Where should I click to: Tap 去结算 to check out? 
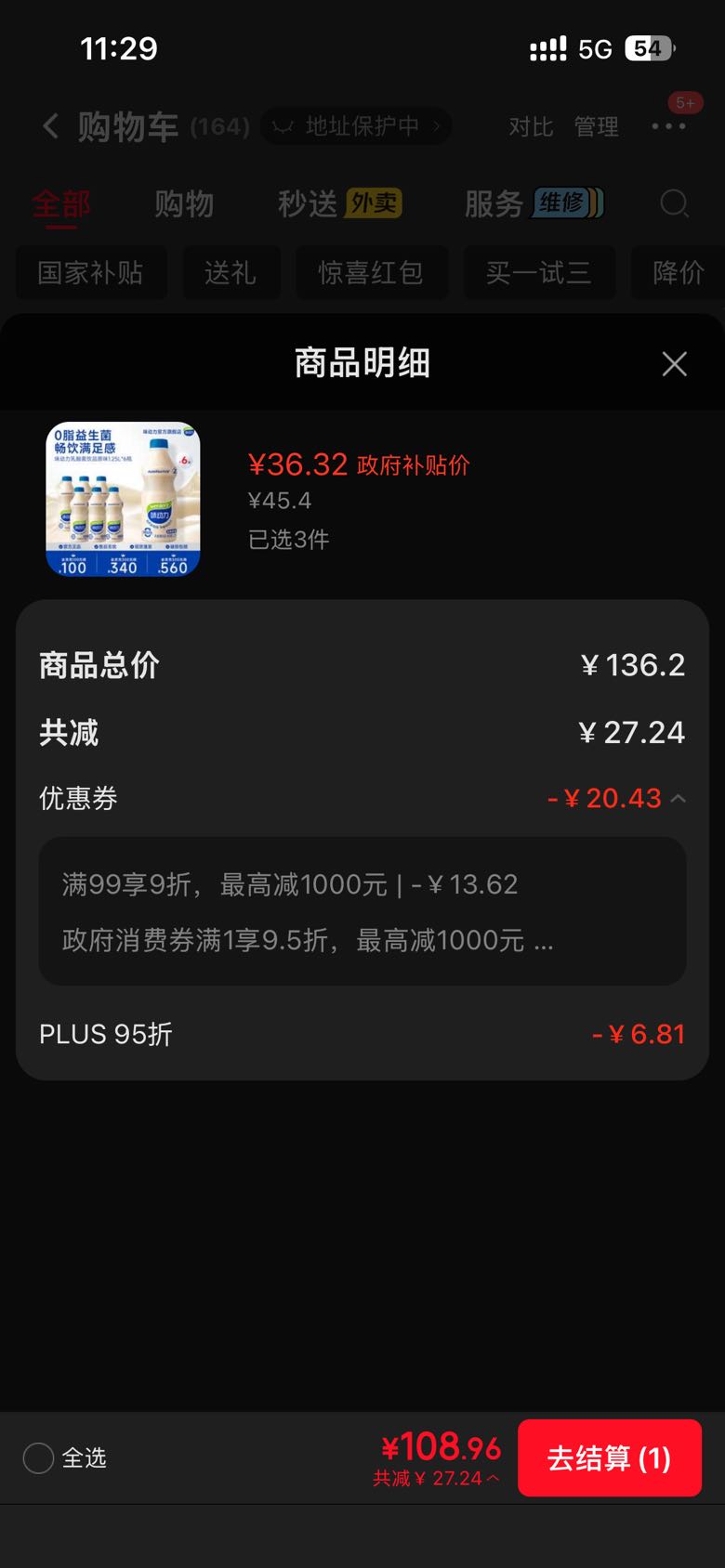[609, 1457]
